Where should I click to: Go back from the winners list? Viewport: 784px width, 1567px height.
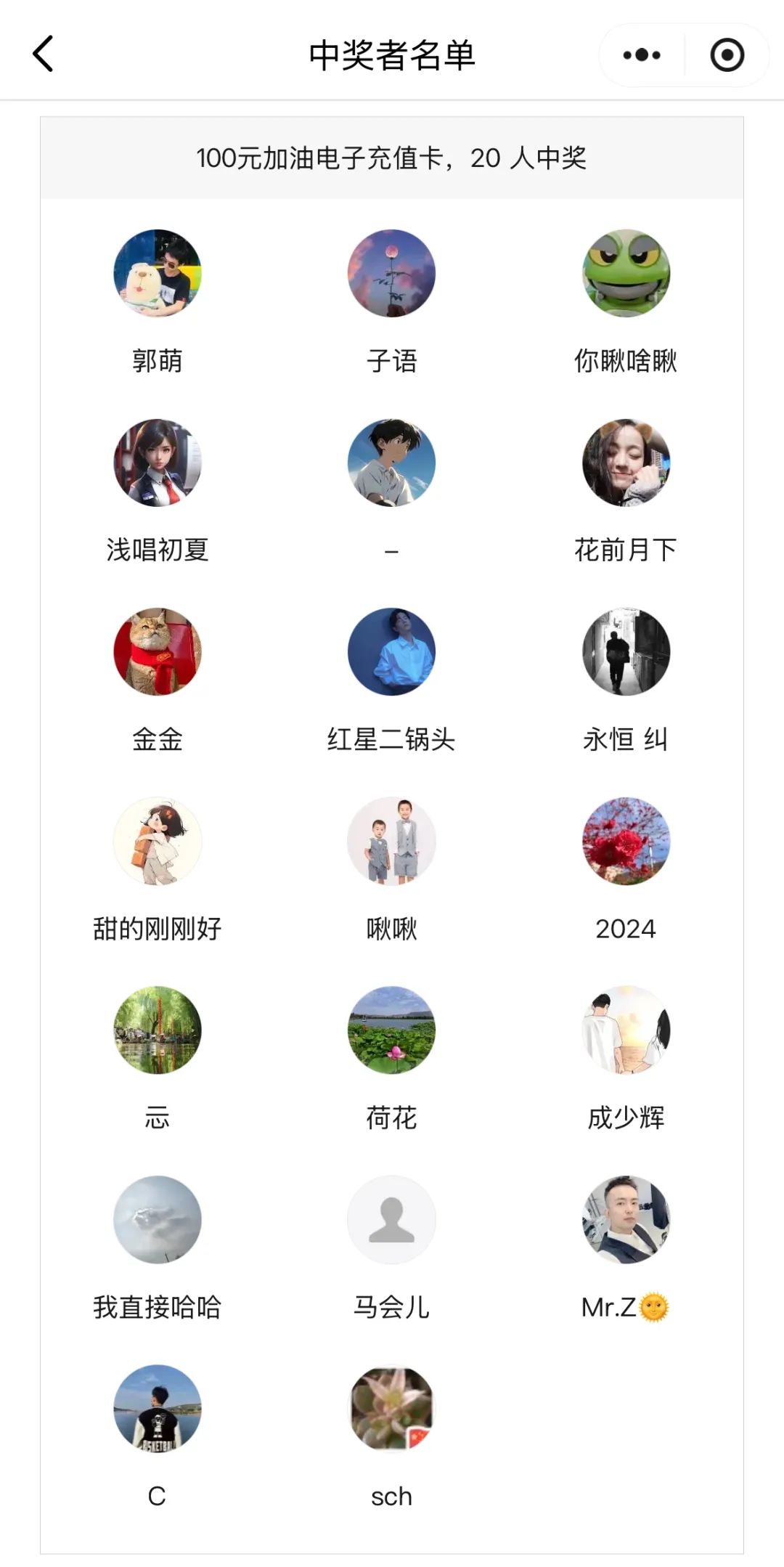44,54
